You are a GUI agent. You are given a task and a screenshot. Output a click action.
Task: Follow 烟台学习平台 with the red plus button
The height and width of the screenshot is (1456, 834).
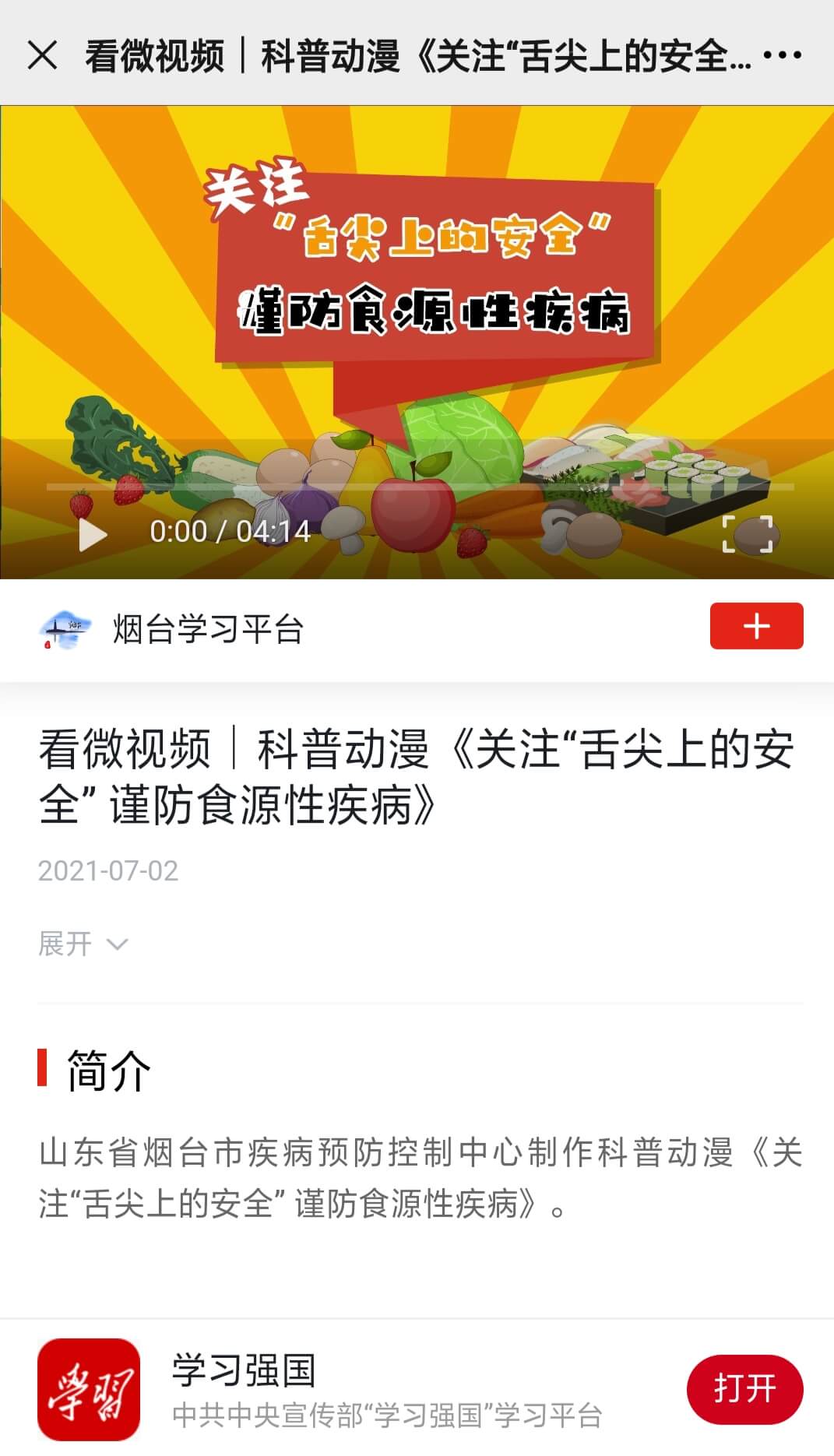tap(755, 626)
